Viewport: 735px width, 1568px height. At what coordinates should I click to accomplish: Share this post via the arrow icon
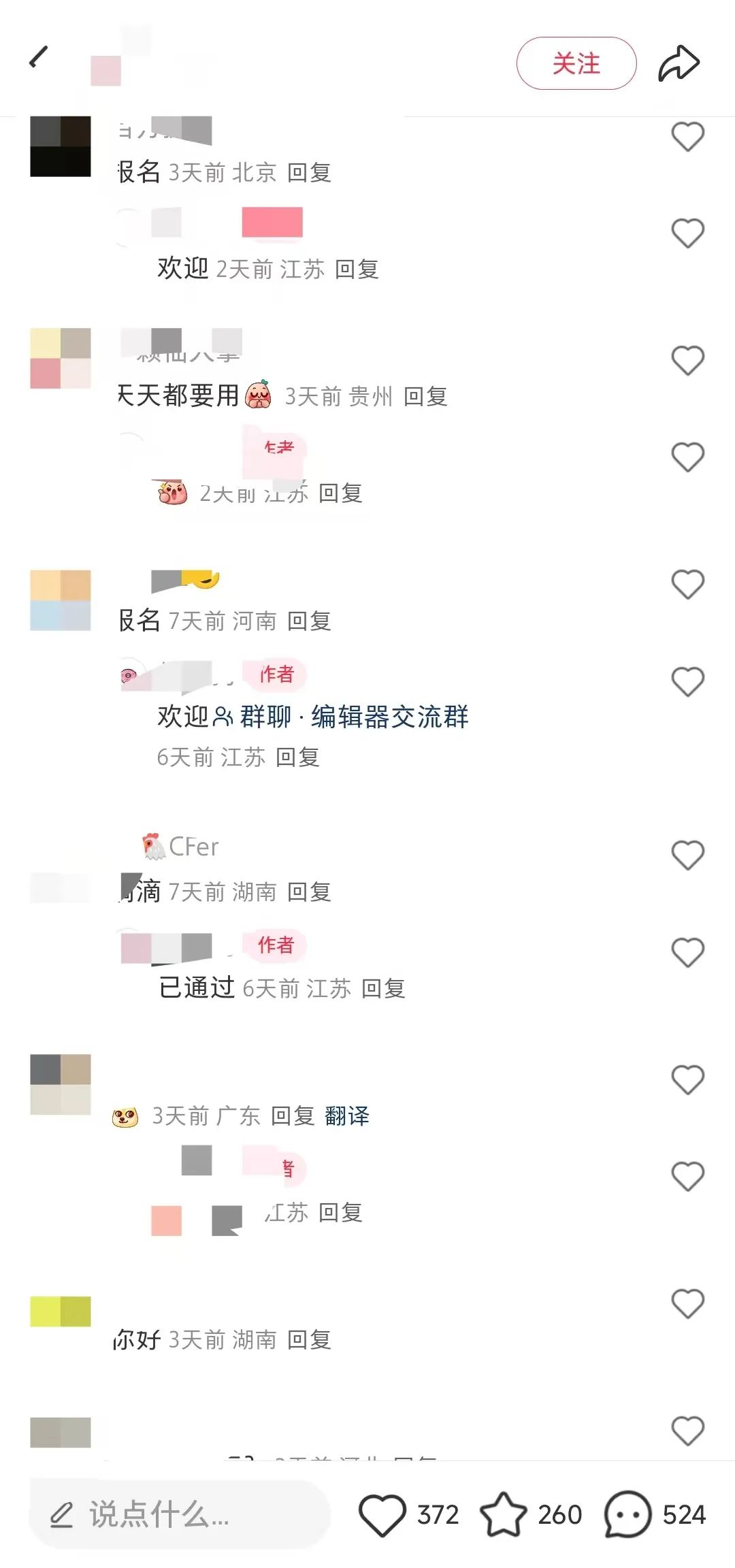(x=679, y=63)
